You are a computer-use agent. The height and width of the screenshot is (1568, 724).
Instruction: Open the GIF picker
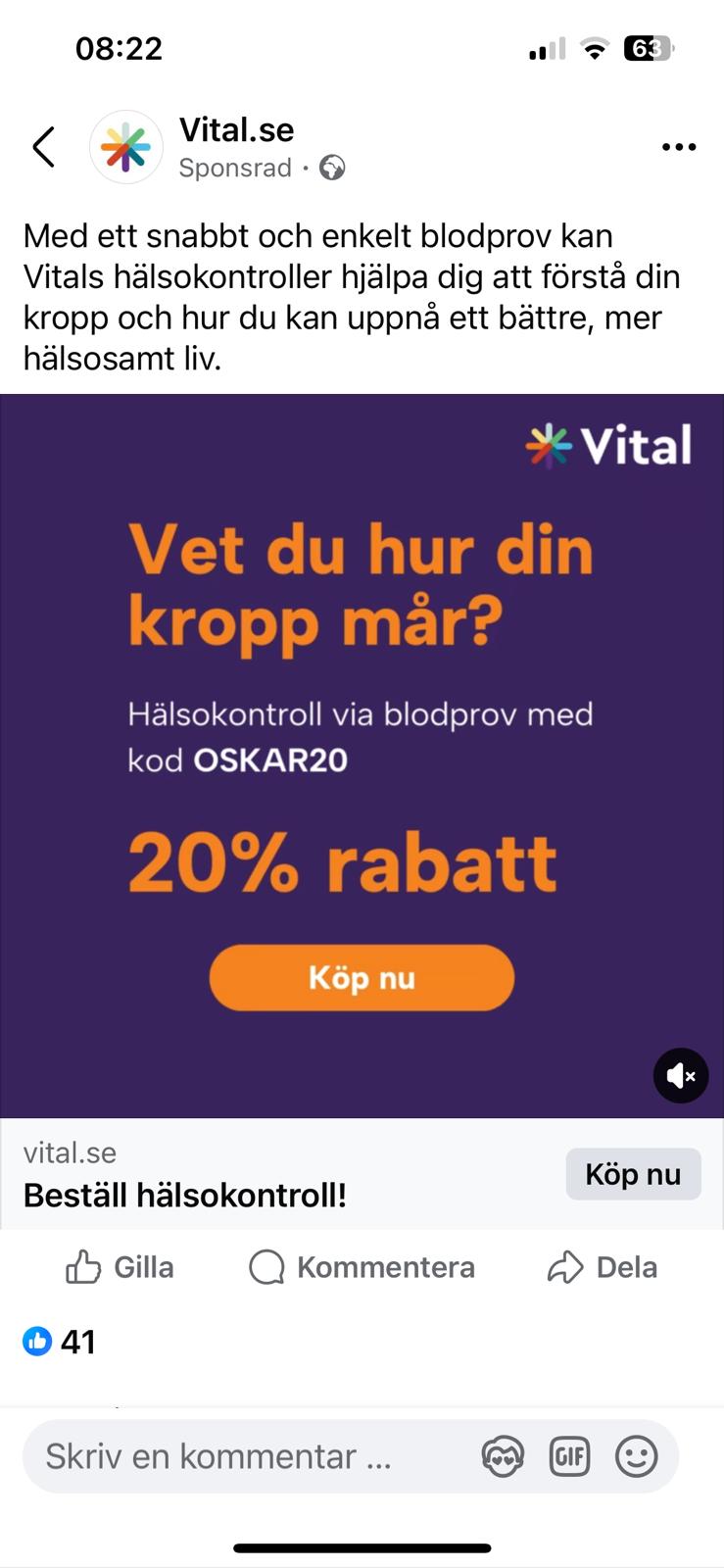[569, 1457]
